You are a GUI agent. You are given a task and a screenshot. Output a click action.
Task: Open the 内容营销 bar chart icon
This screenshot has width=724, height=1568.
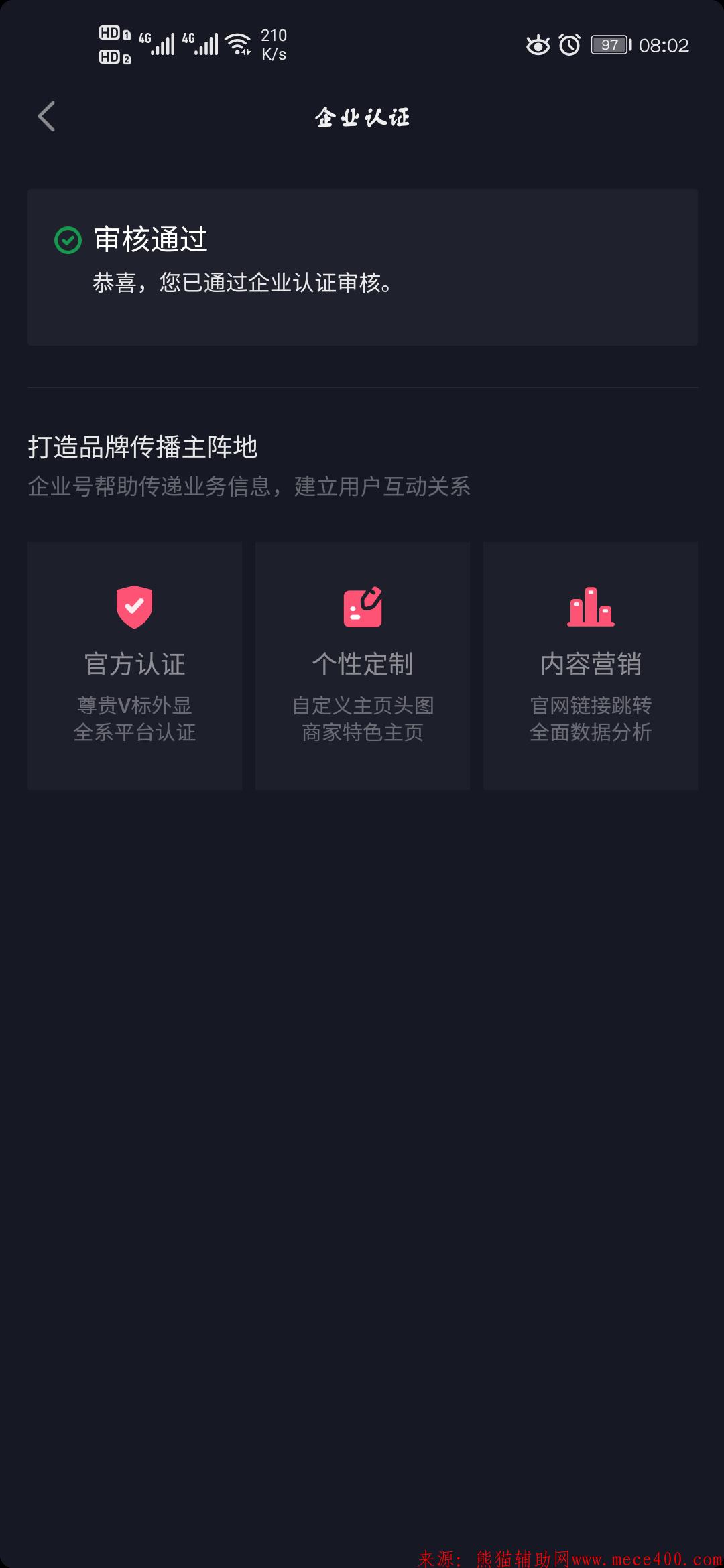click(x=590, y=607)
